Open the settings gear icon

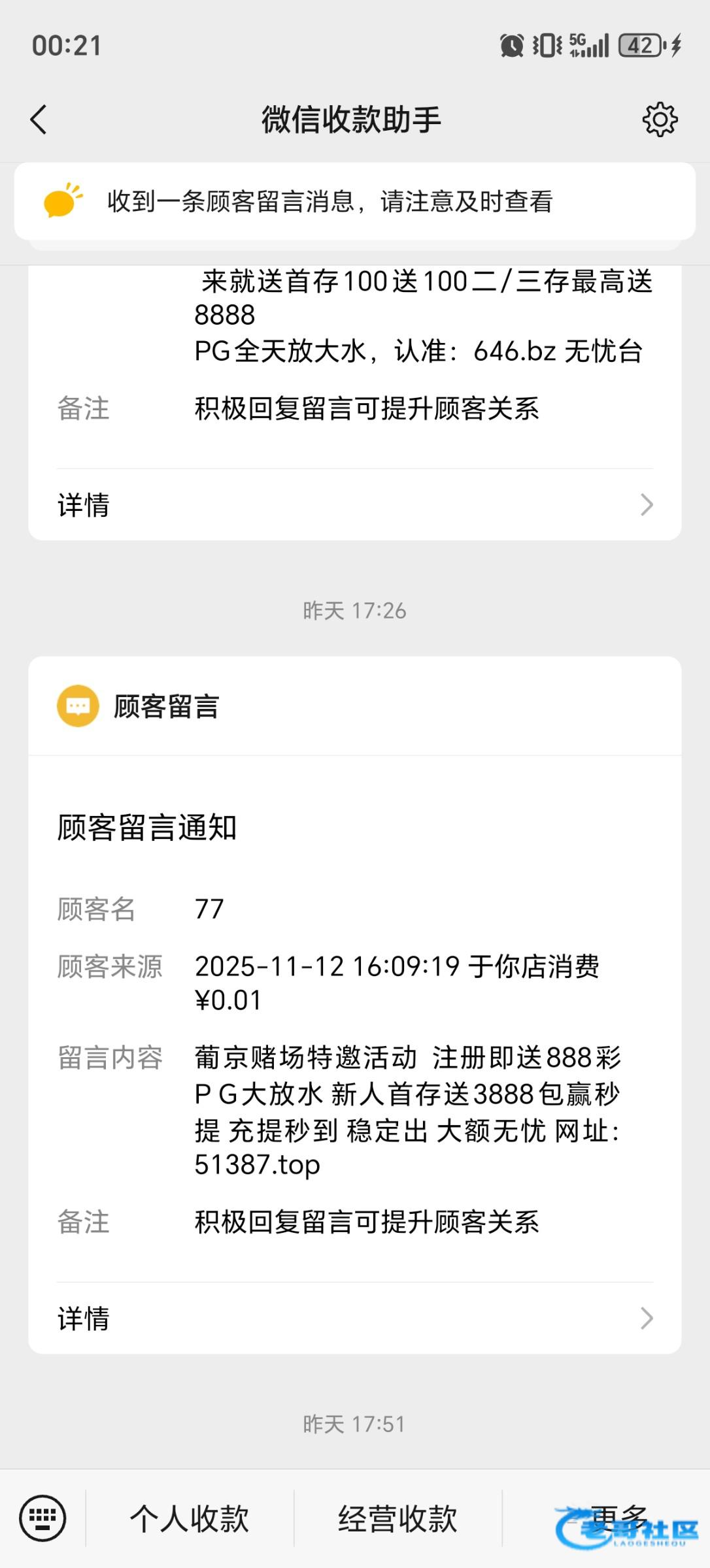660,120
